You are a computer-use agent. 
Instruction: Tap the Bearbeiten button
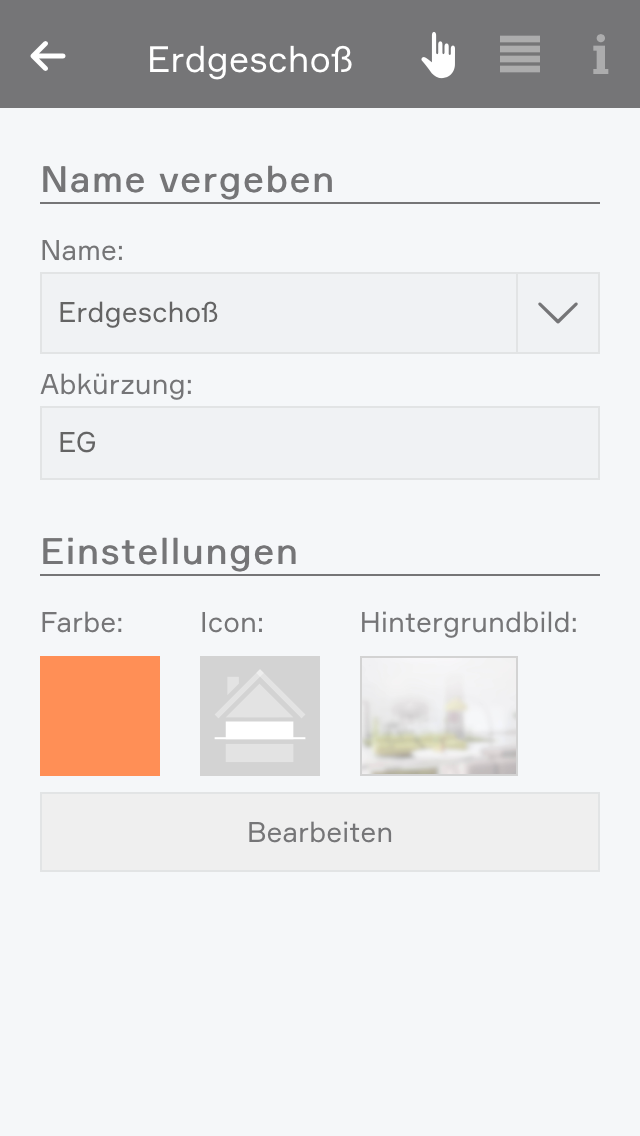point(320,832)
